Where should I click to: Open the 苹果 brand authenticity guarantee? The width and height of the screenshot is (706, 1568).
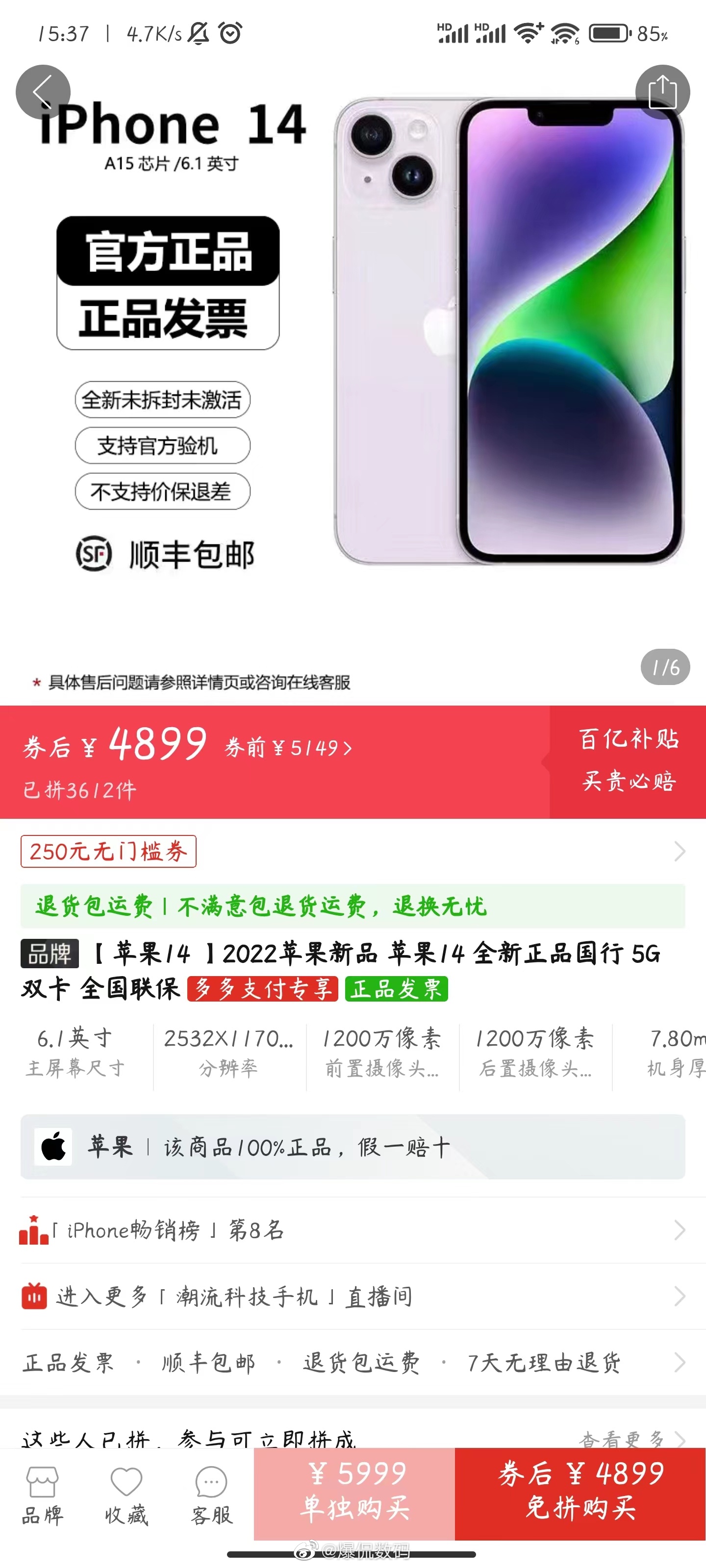[x=352, y=1147]
